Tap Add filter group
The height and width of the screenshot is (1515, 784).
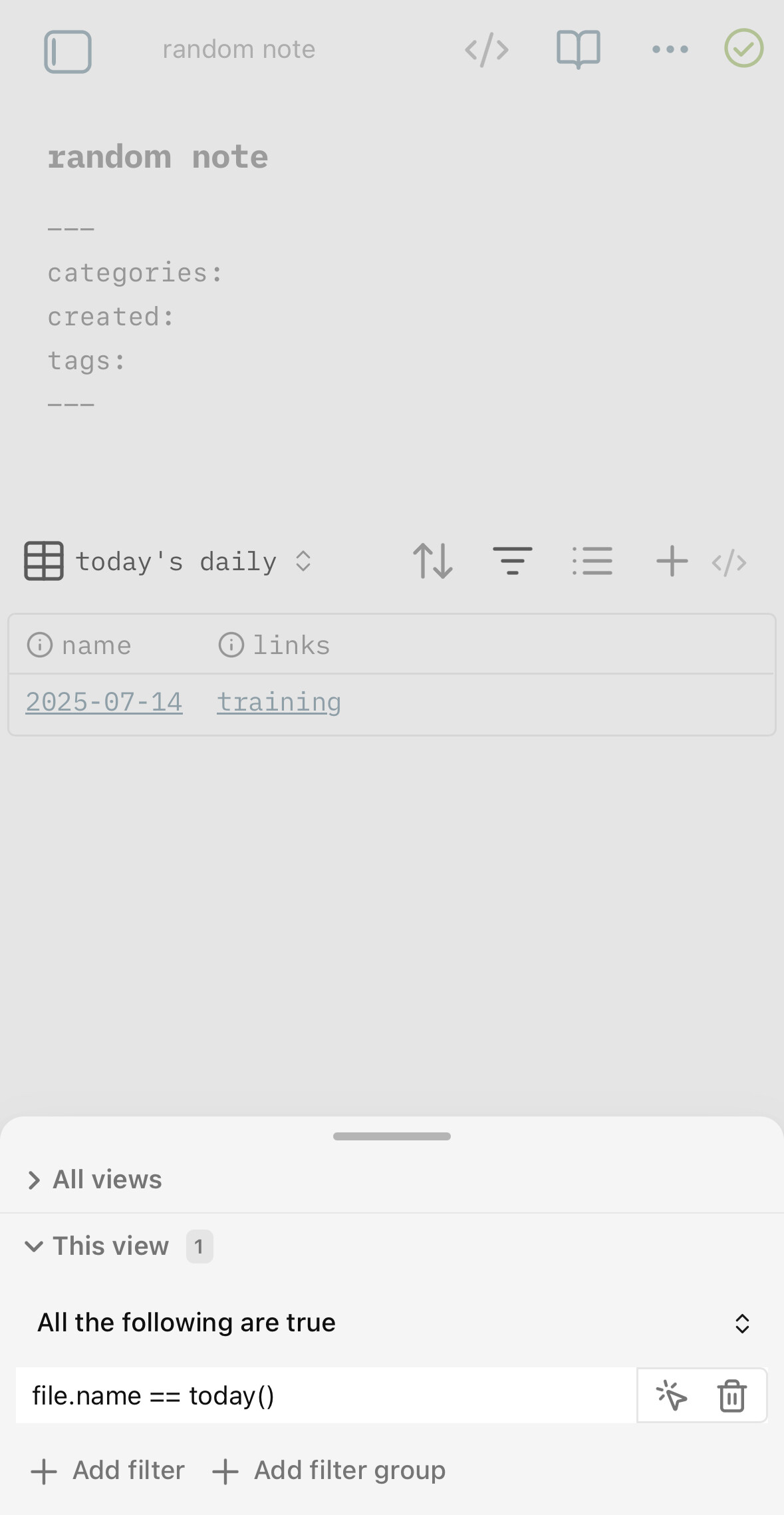[328, 1470]
